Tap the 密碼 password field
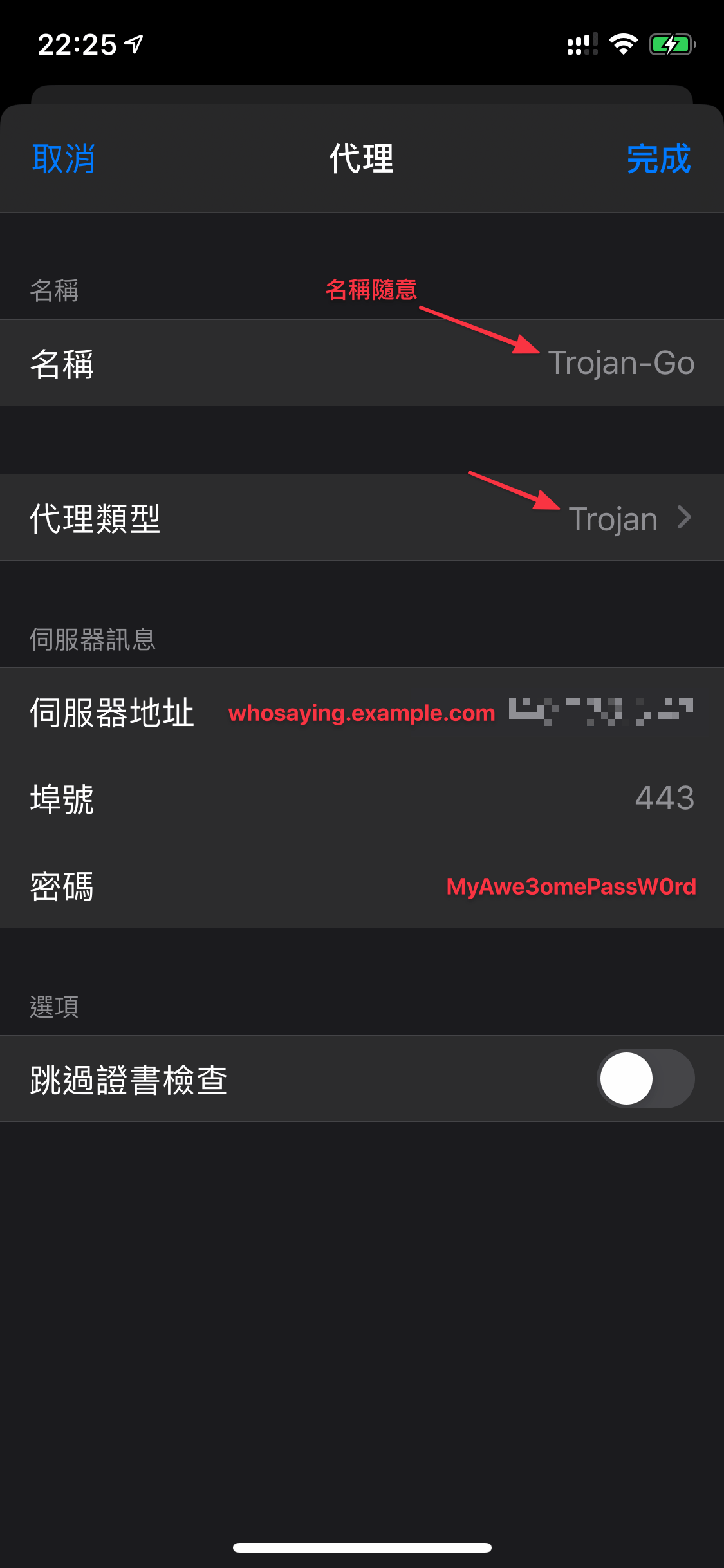Image resolution: width=724 pixels, height=1568 pixels. tap(362, 885)
